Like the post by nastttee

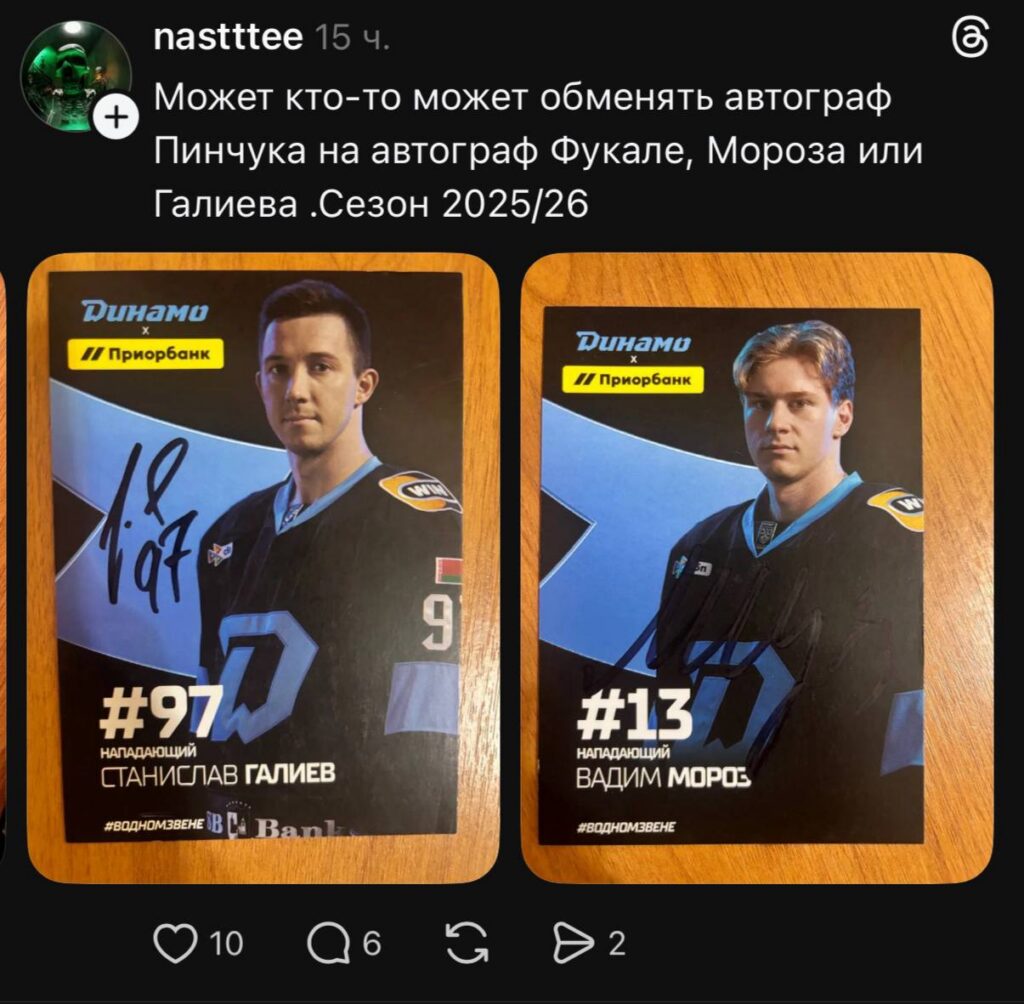176,943
